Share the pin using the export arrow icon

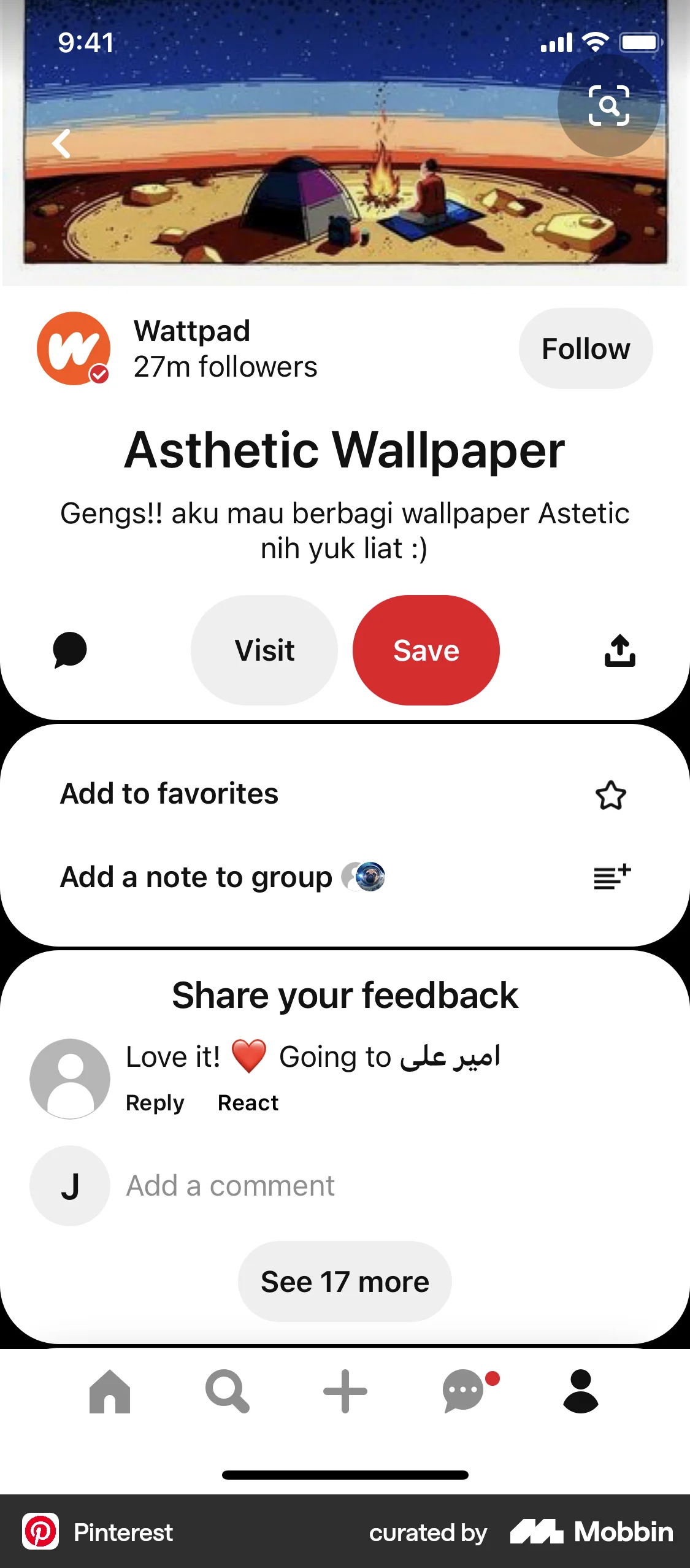click(x=620, y=650)
